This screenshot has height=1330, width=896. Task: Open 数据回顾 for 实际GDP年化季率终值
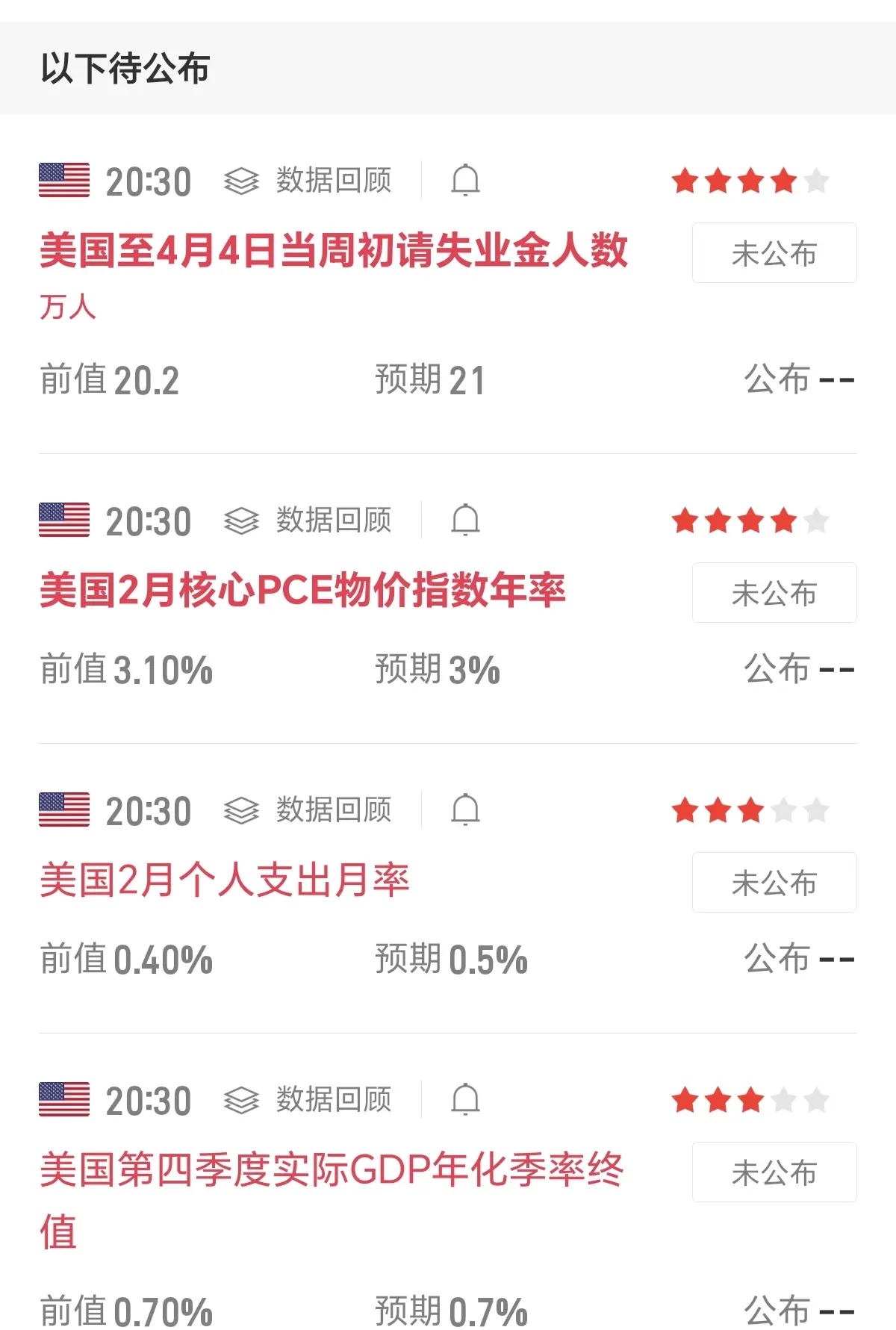point(308,1100)
